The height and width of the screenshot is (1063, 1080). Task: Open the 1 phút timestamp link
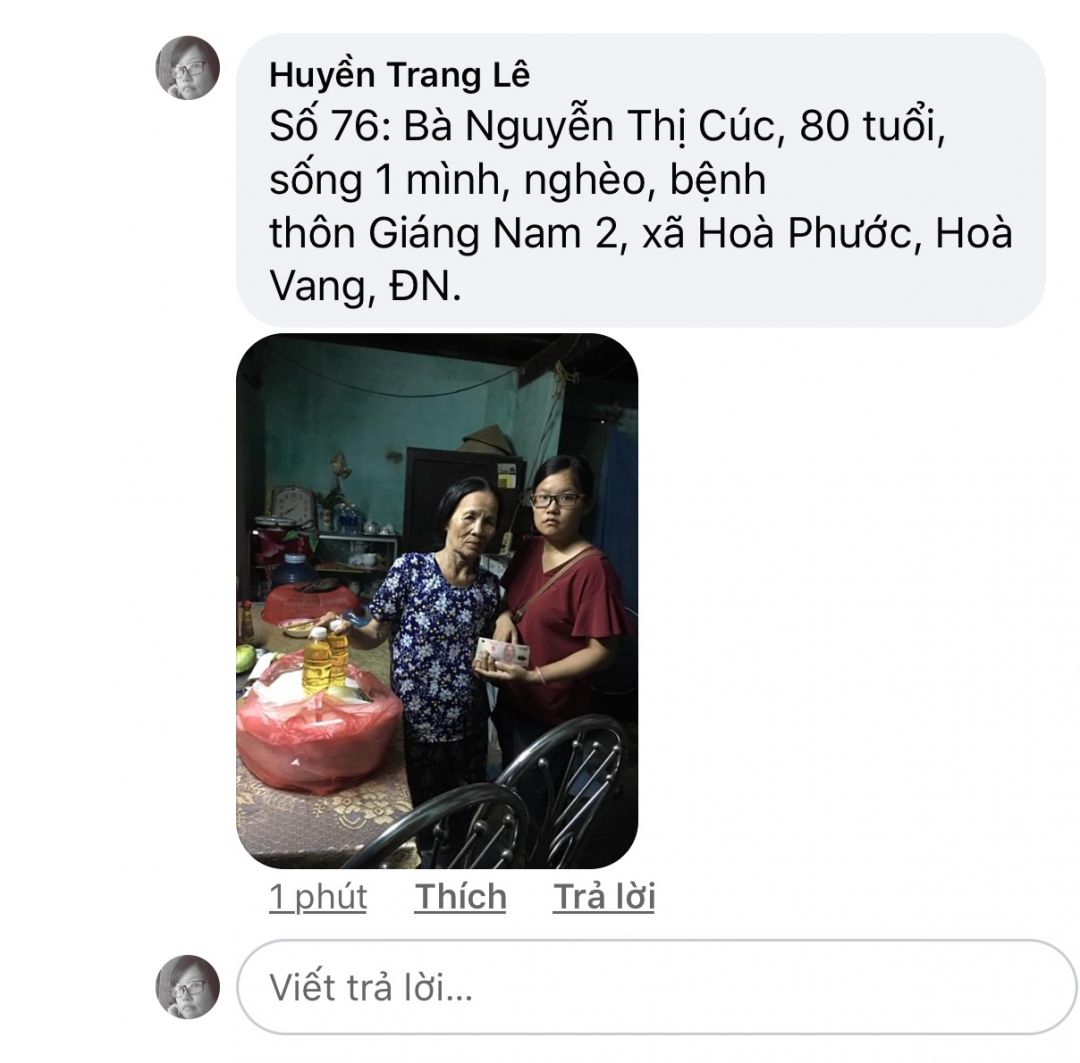point(317,897)
